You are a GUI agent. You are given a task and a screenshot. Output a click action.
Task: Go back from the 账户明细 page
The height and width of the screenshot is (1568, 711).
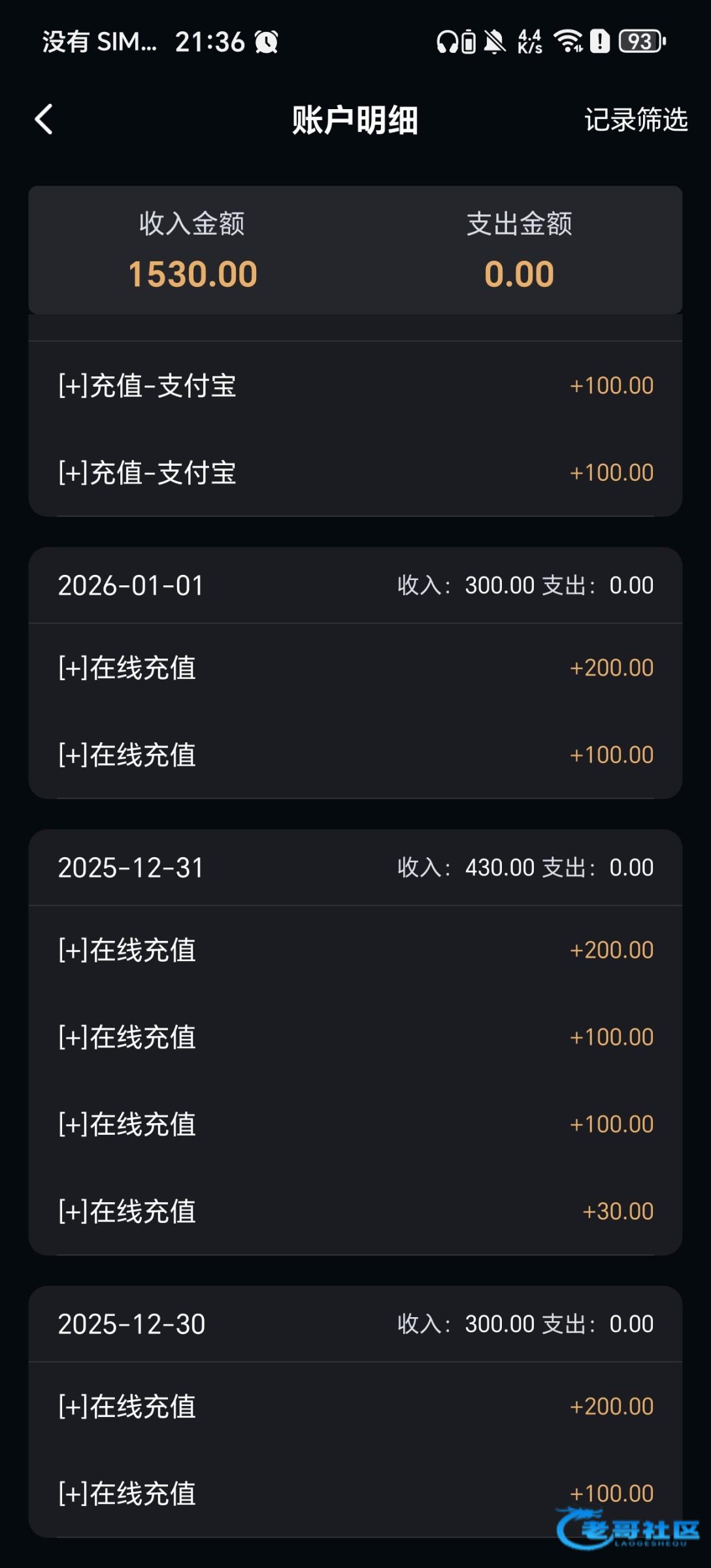pyautogui.click(x=44, y=120)
